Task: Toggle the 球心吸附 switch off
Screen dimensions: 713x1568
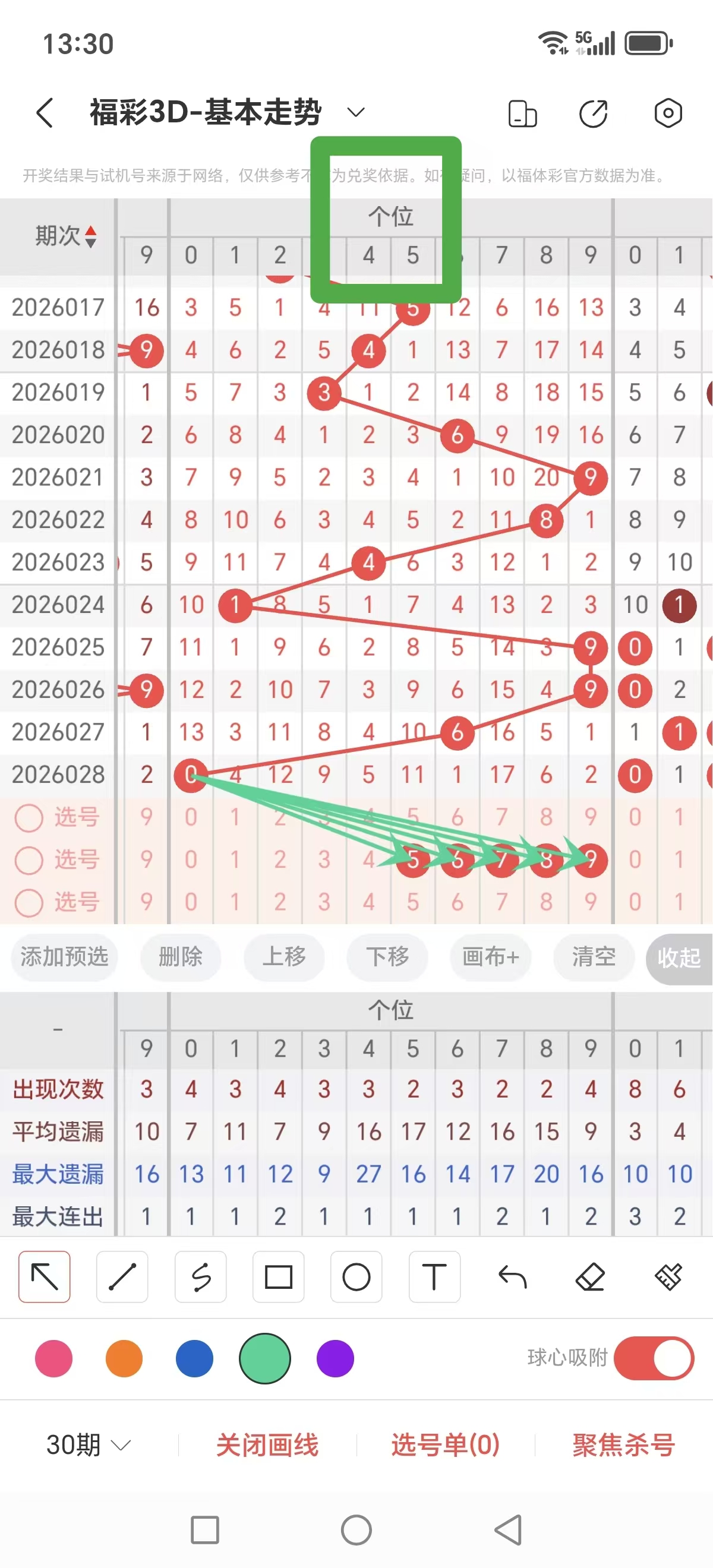Action: click(652, 1358)
